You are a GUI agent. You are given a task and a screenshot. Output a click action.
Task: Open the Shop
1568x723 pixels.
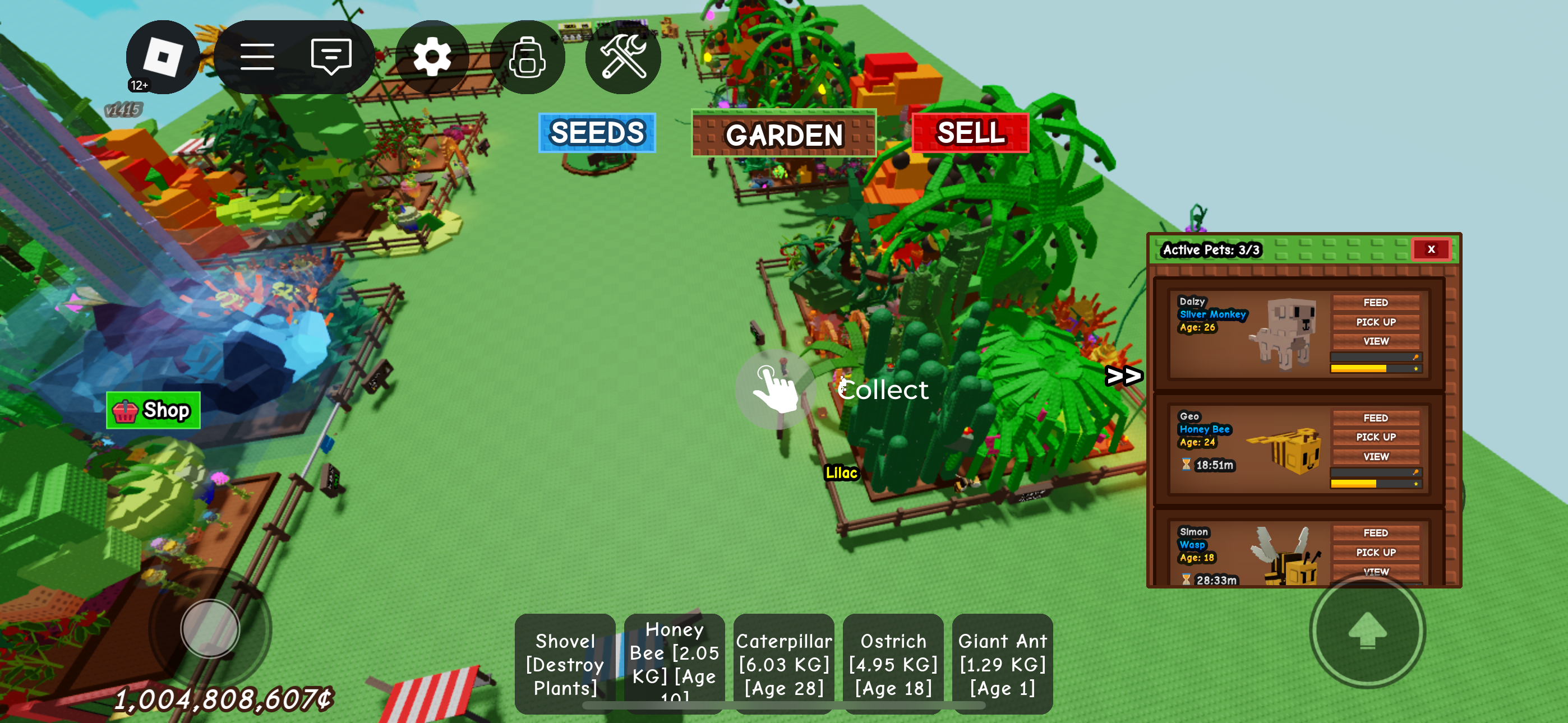click(x=153, y=411)
